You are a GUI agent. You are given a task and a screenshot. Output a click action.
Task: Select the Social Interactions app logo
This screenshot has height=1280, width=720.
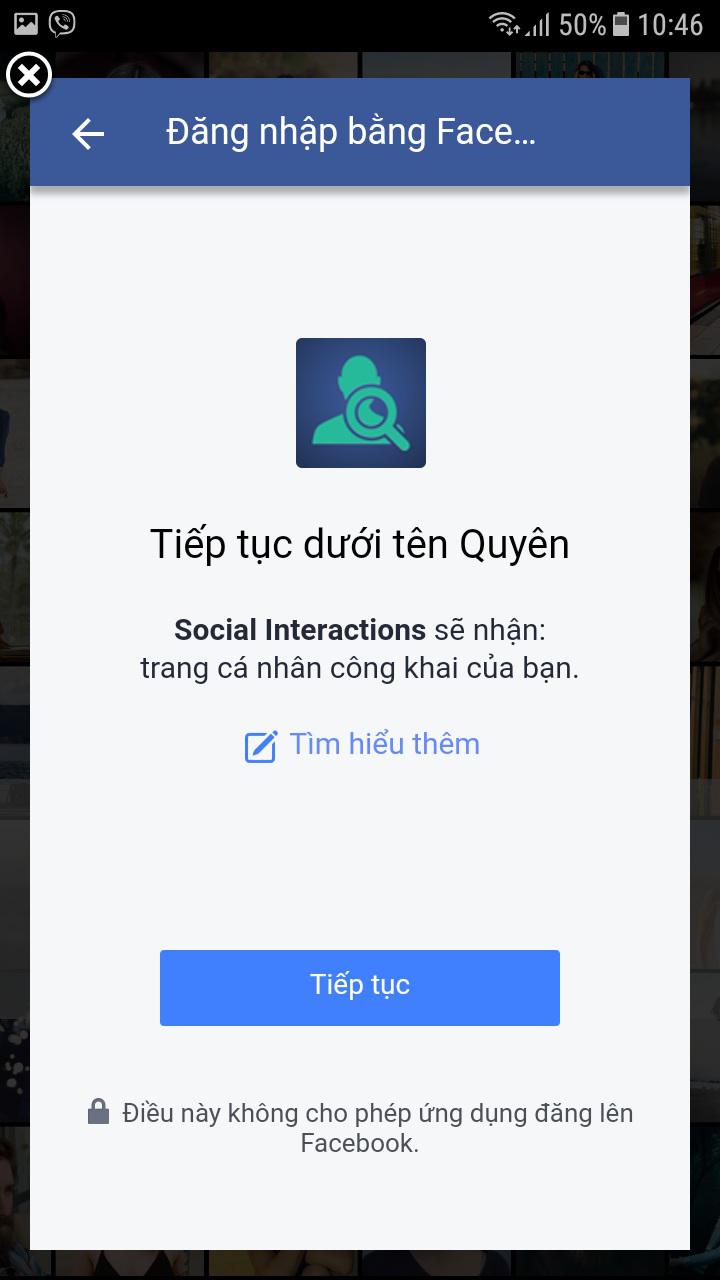360,402
